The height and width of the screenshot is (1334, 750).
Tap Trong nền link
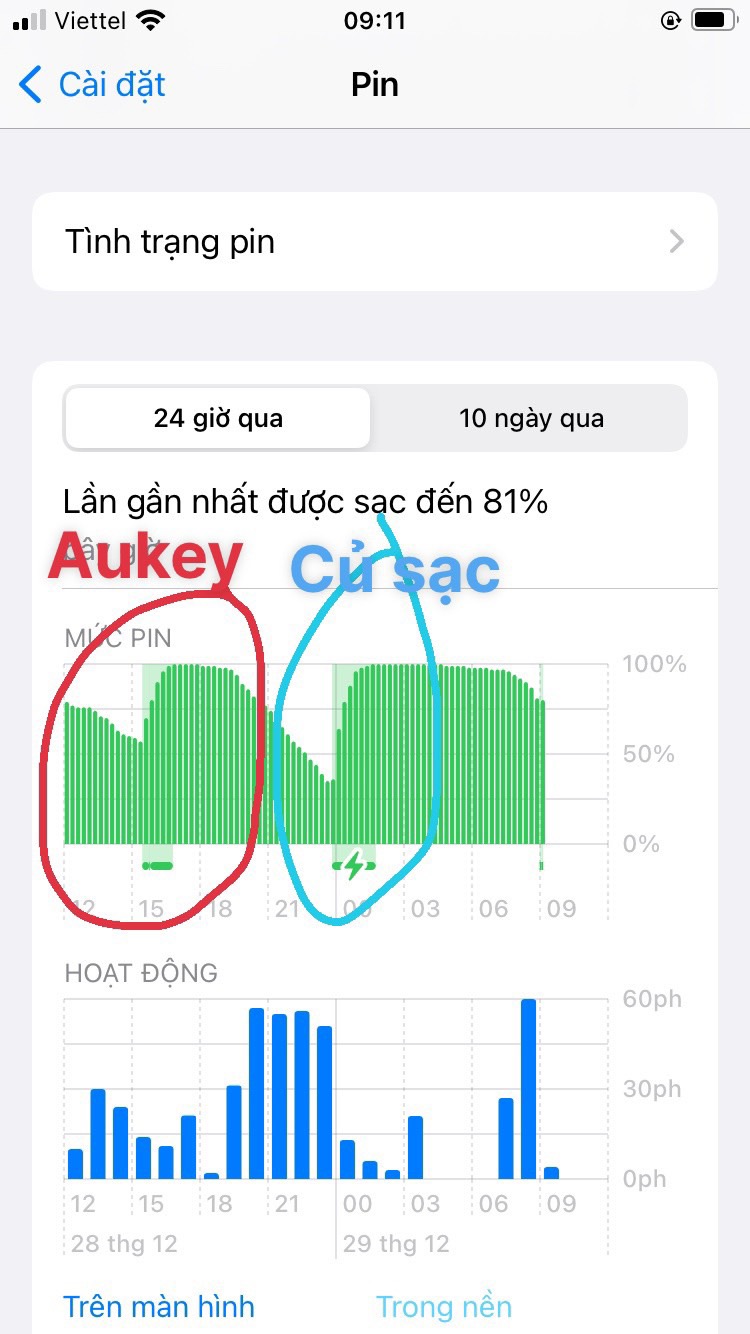pos(443,1306)
